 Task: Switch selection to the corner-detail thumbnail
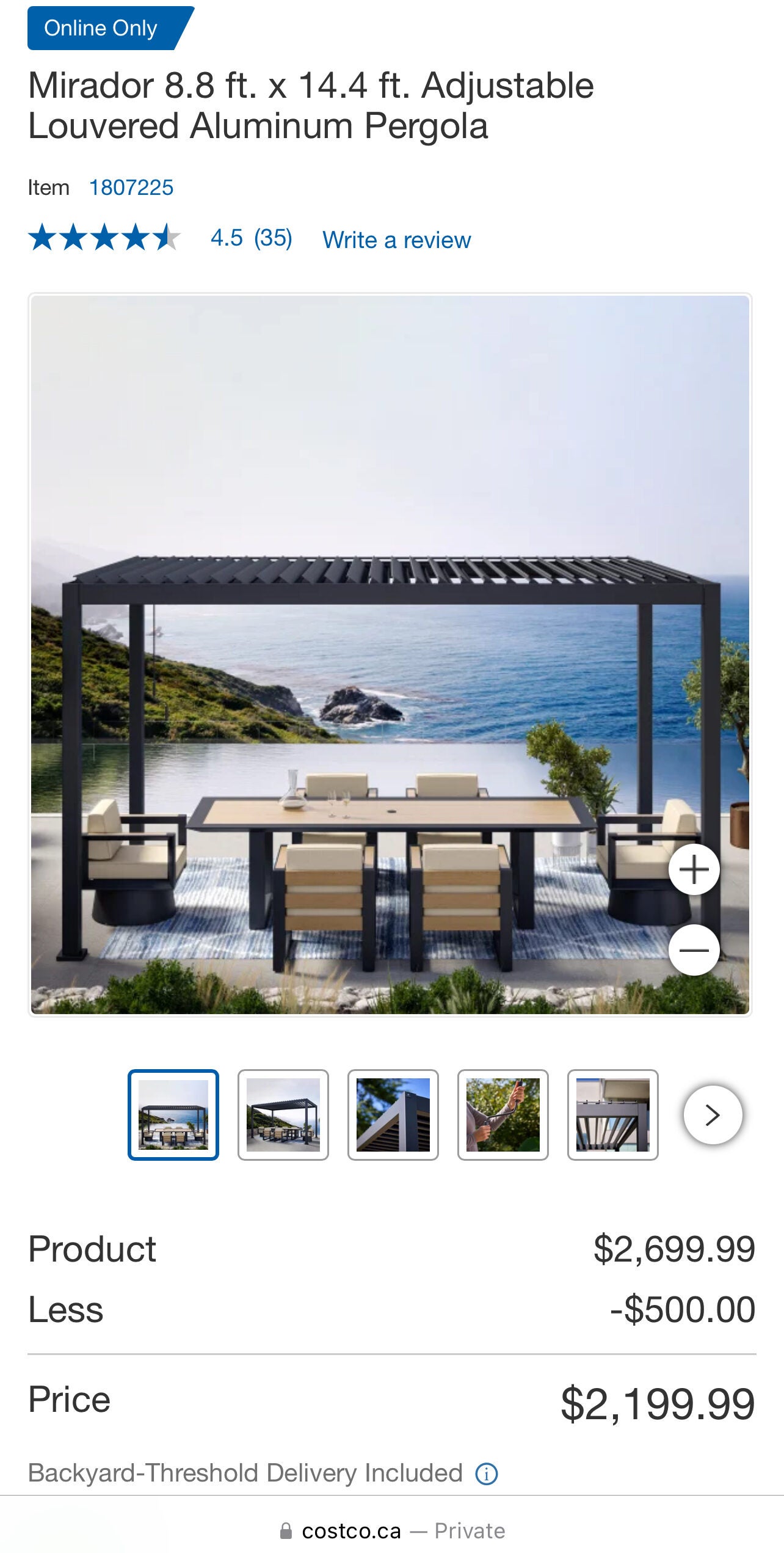[x=393, y=1115]
